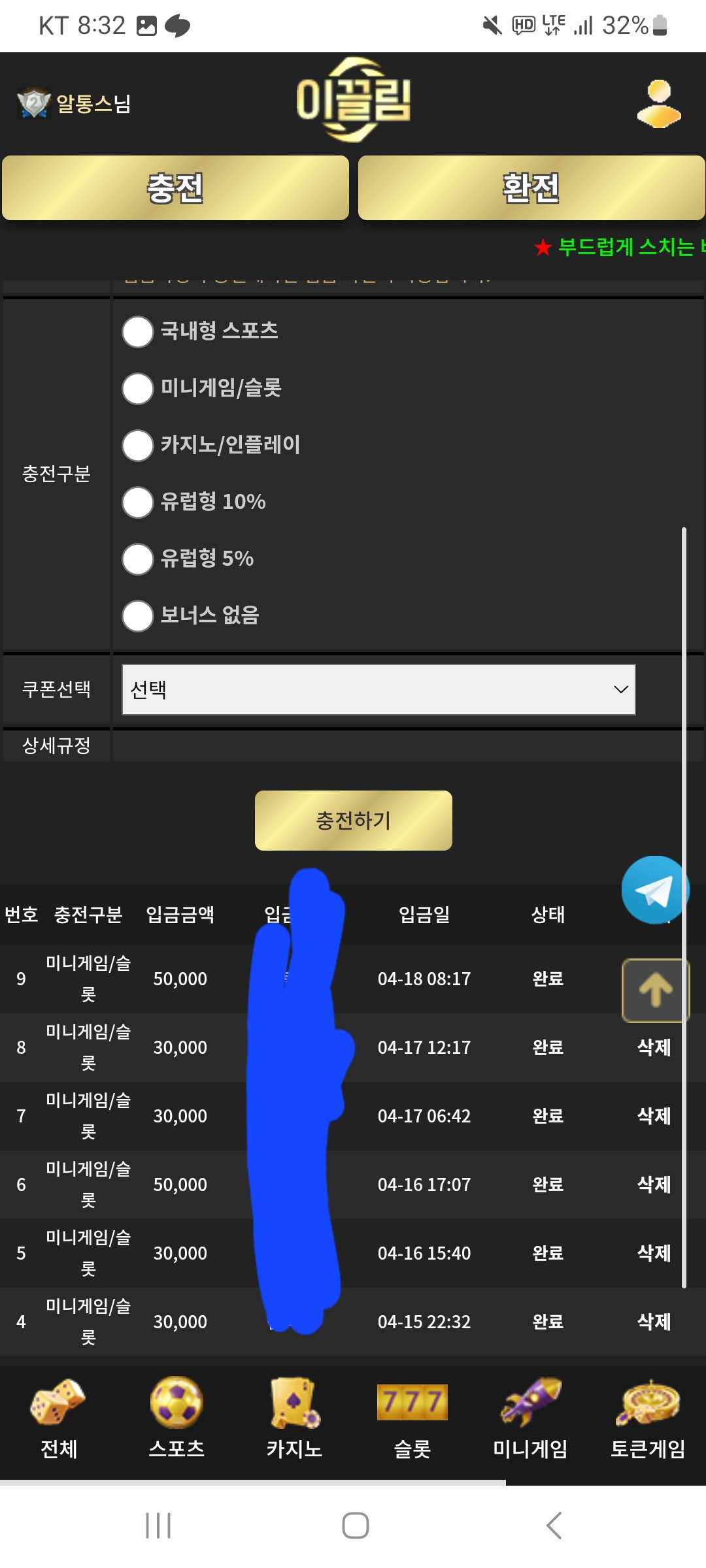Tap the scroll-to-top arrow button
This screenshot has height=1568, width=706.
point(654,990)
